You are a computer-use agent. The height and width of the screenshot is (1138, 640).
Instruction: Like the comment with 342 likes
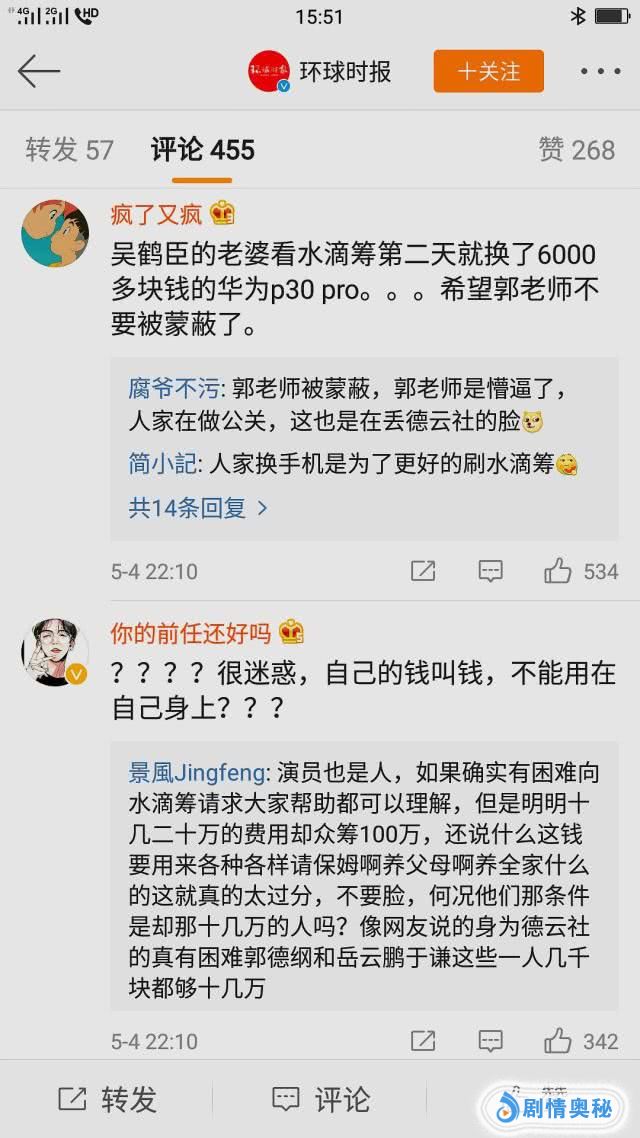(558, 1041)
